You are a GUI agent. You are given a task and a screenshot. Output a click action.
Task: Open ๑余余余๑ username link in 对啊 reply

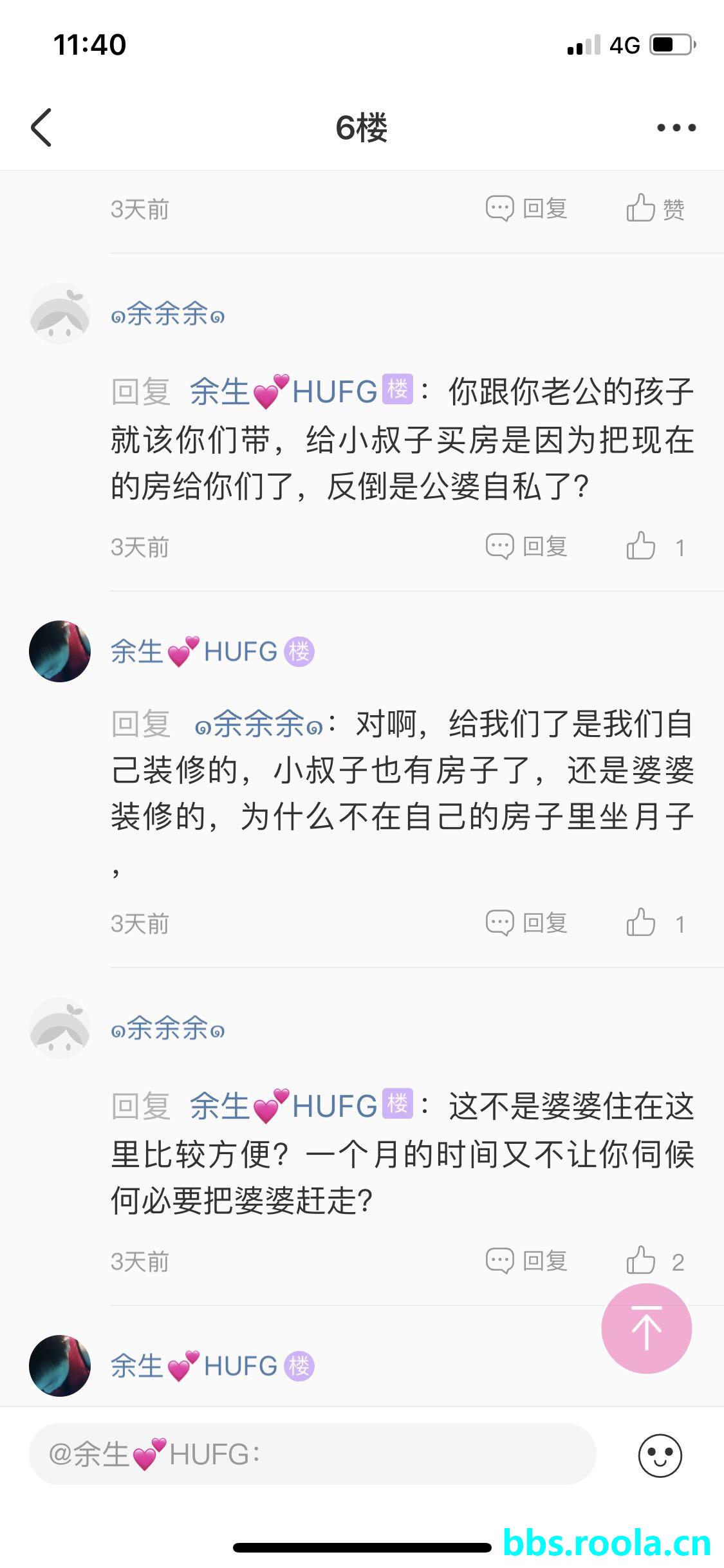pyautogui.click(x=259, y=725)
